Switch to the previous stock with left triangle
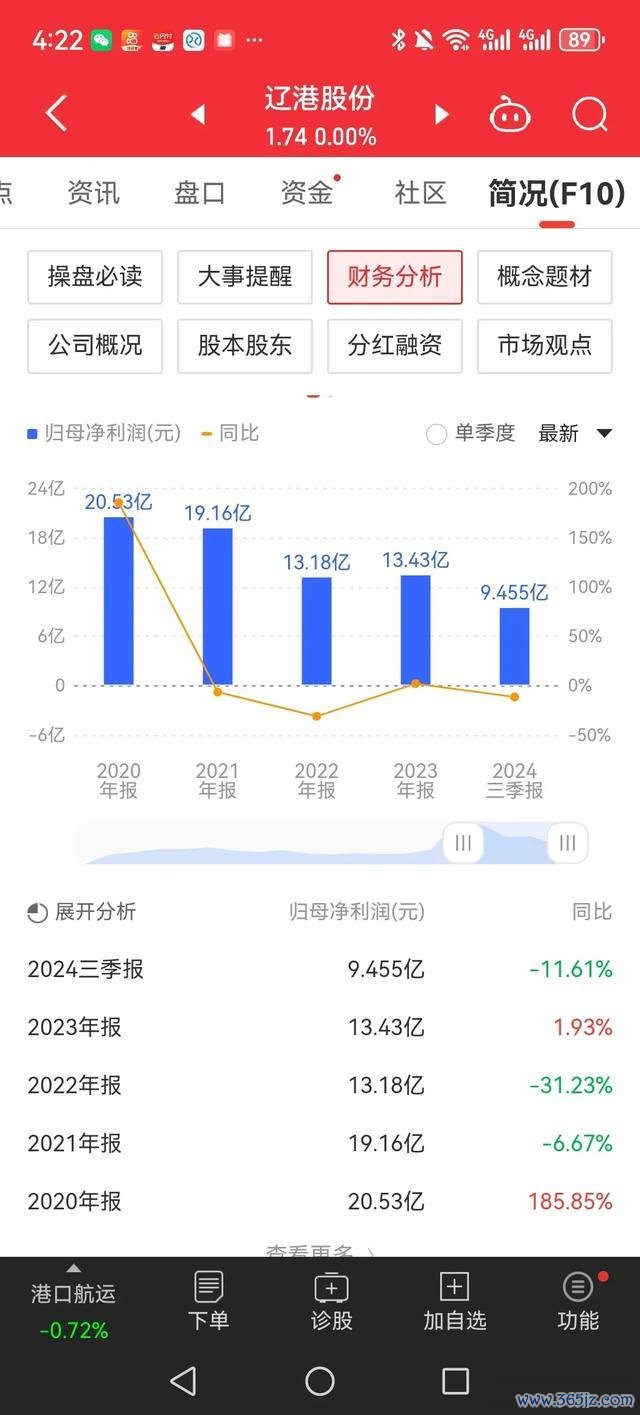 tap(198, 115)
